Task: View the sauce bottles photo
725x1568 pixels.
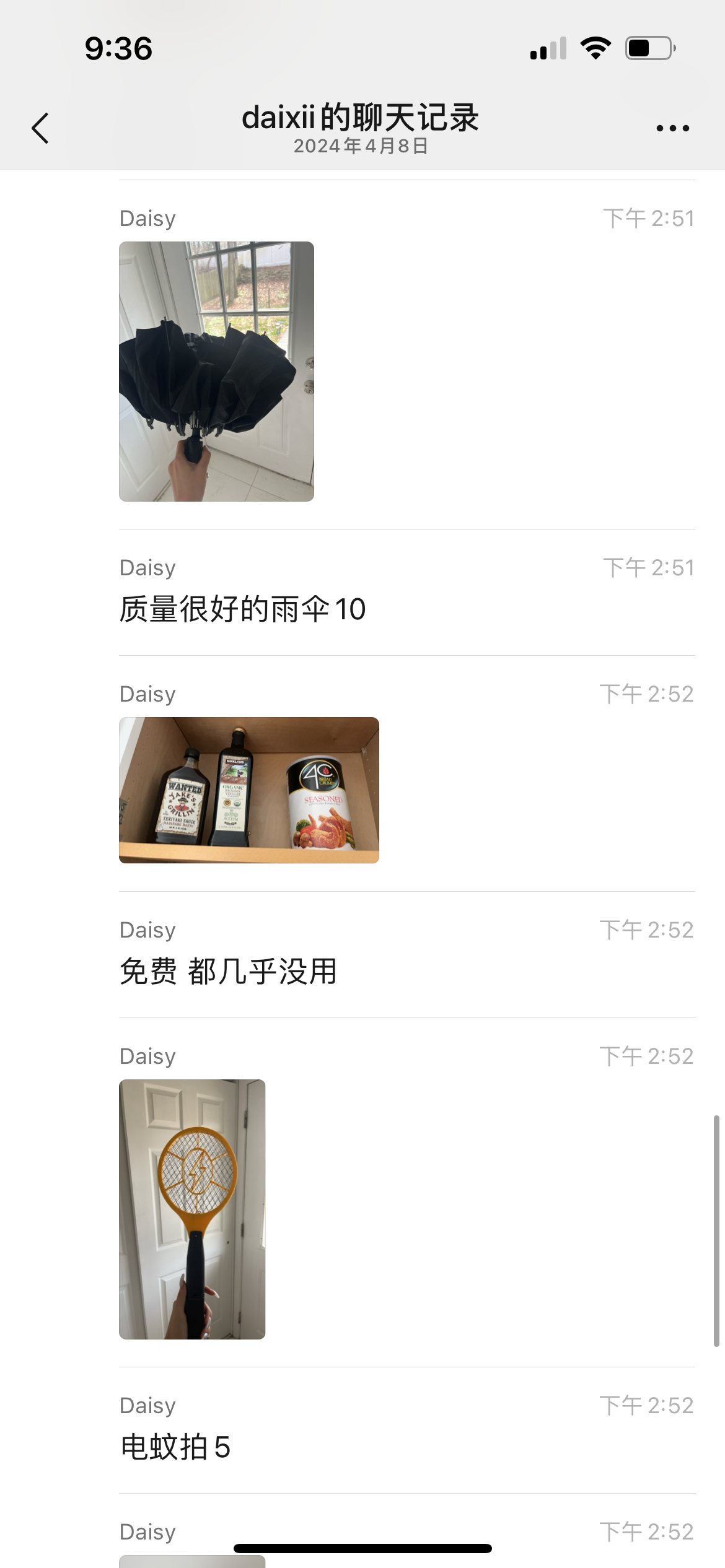Action: [x=248, y=790]
